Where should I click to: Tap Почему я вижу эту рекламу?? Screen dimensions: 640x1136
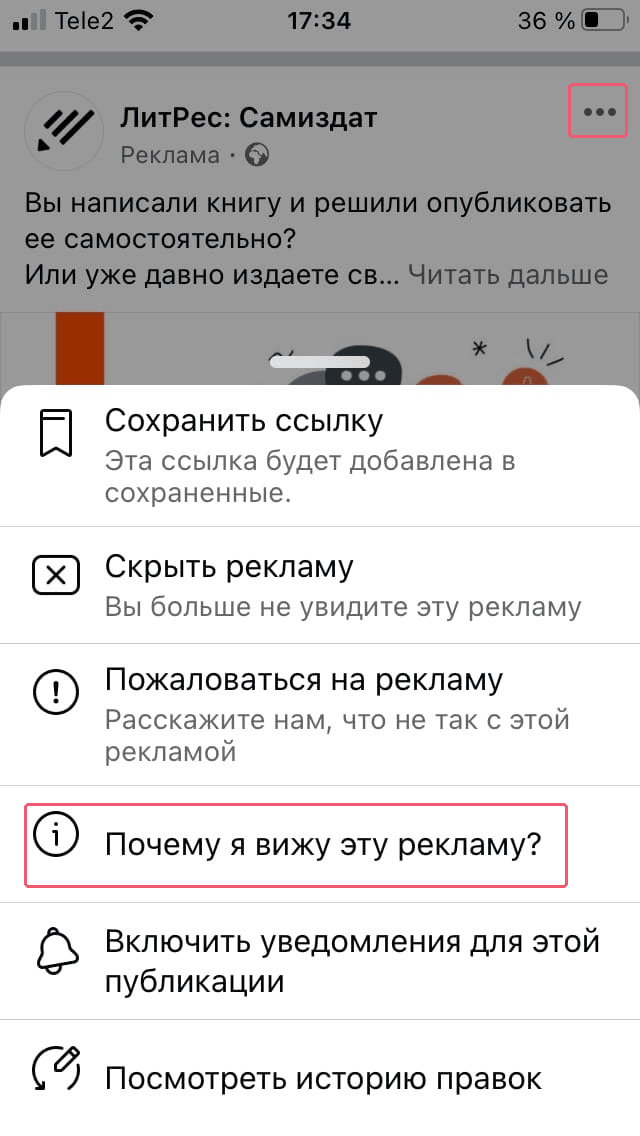coord(322,845)
